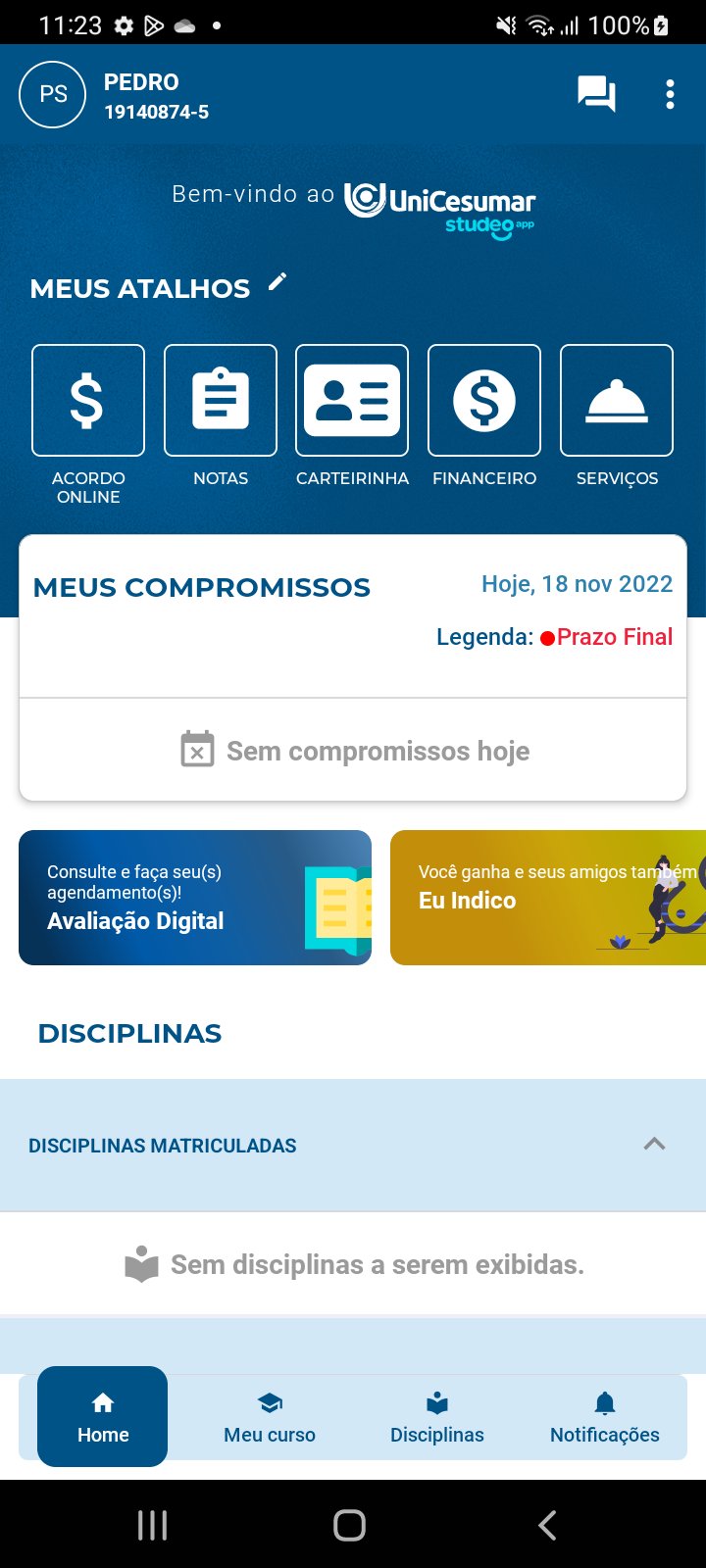Open the three-dot overflow menu
This screenshot has height=1568, width=706.
point(670,94)
